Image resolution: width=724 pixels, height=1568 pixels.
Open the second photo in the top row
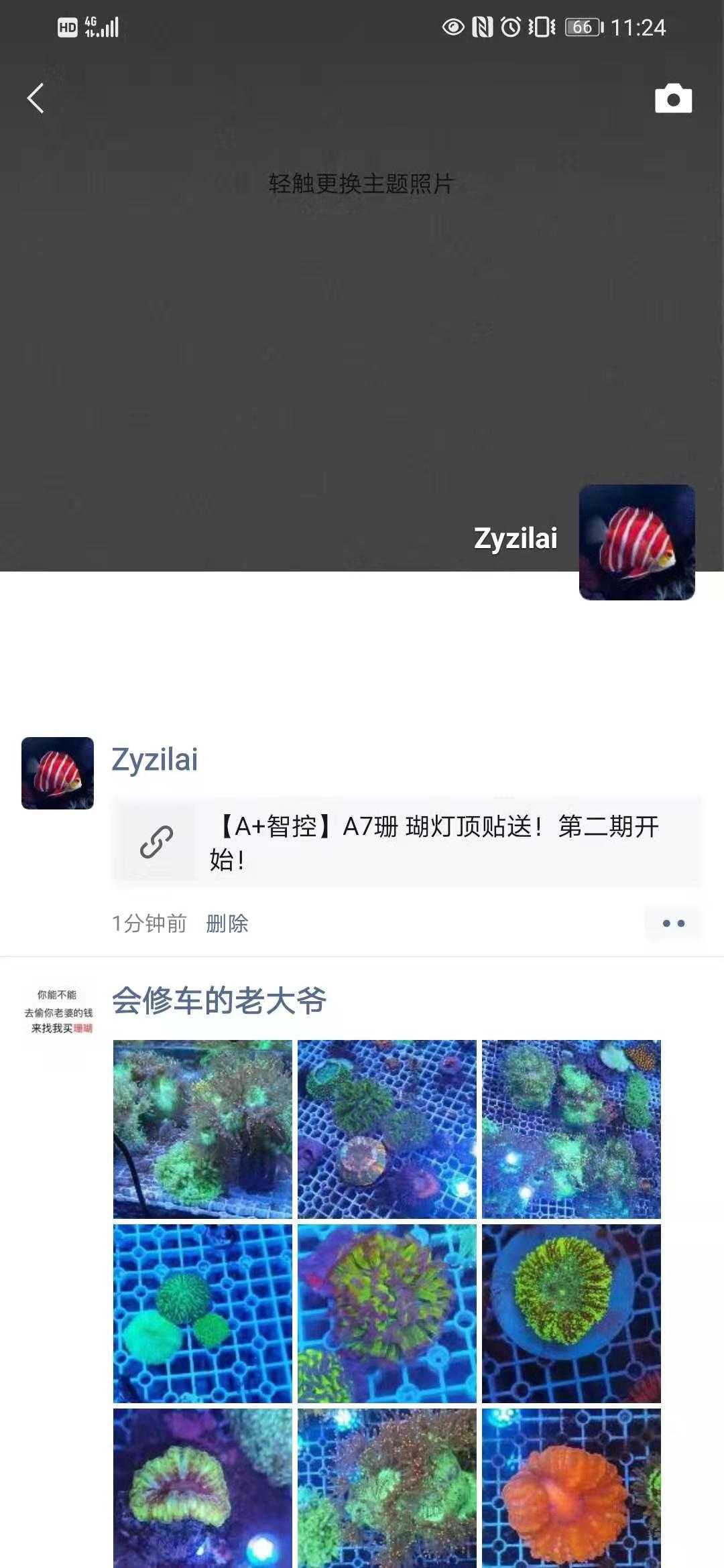click(x=387, y=1129)
